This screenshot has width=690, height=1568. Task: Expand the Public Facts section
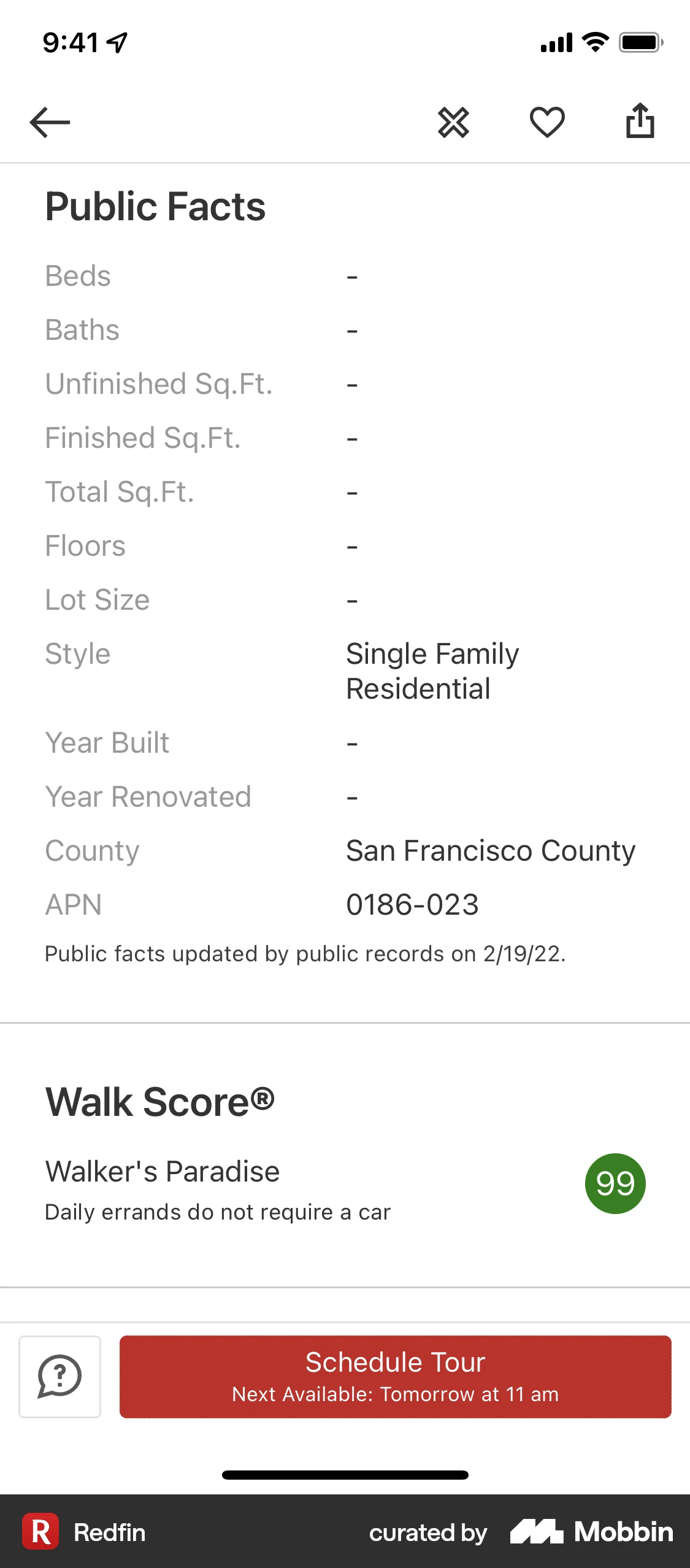coord(155,206)
